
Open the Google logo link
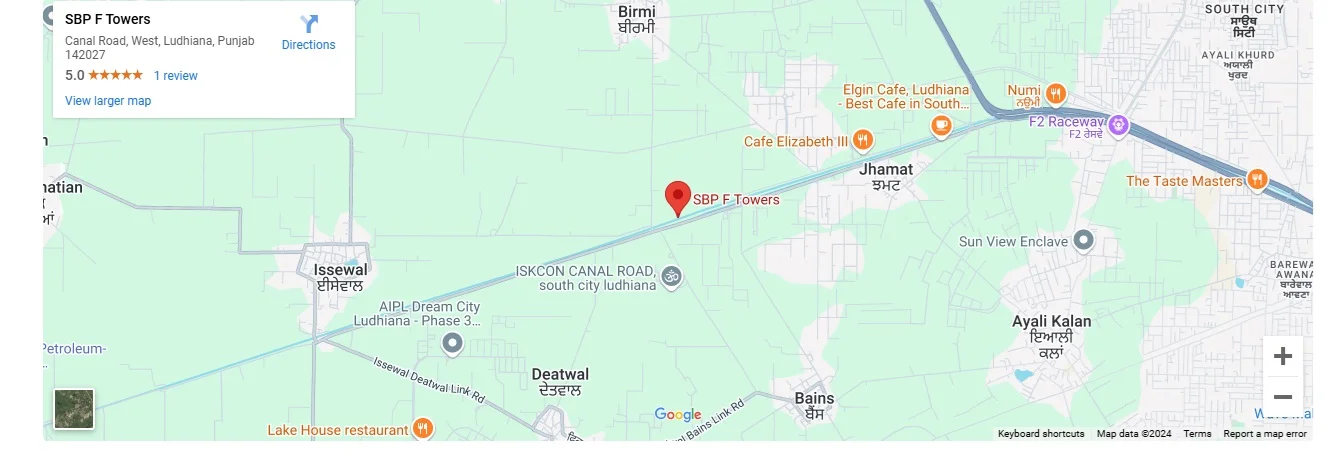[678, 415]
